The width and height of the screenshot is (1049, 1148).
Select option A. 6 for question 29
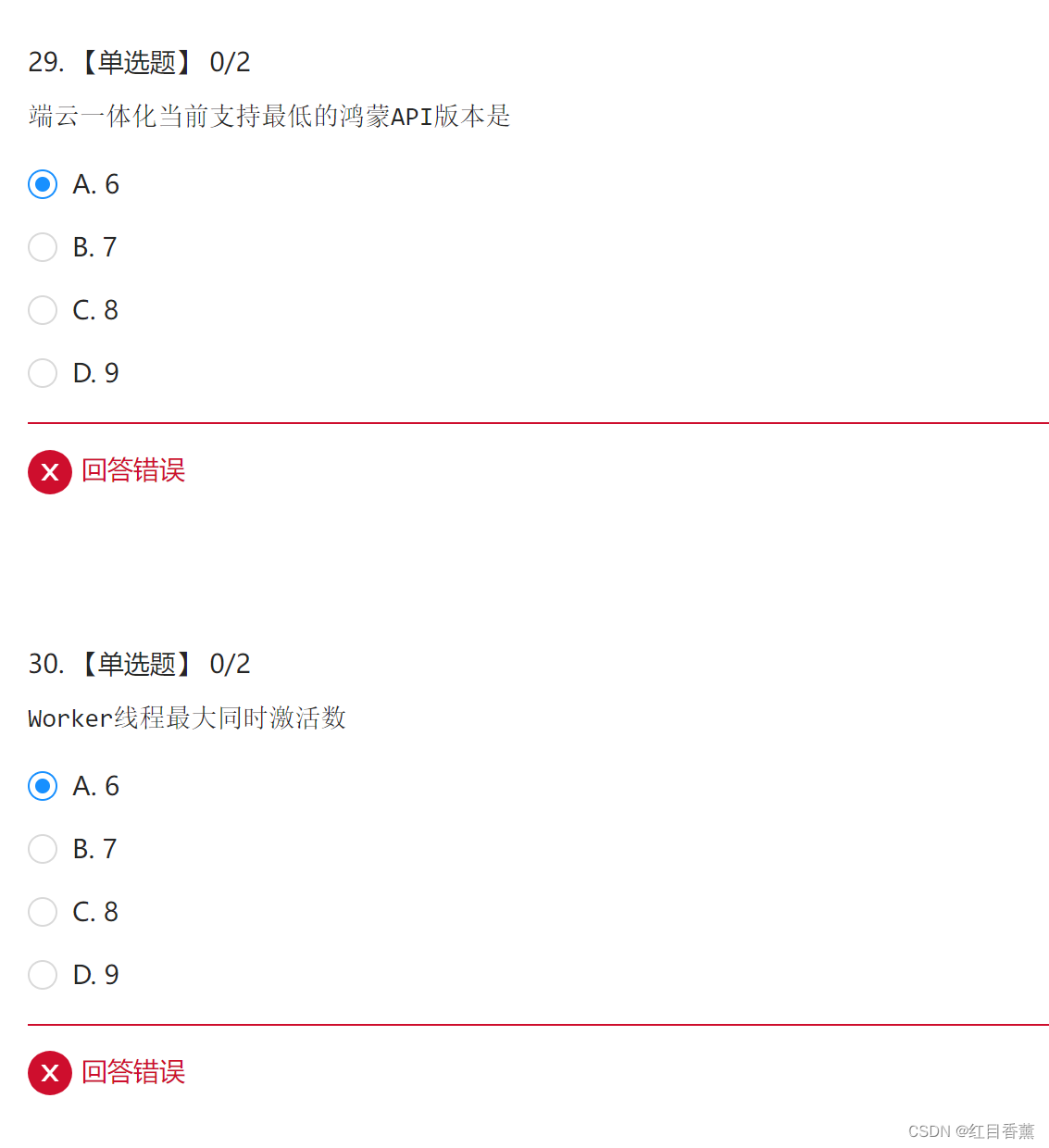43,184
